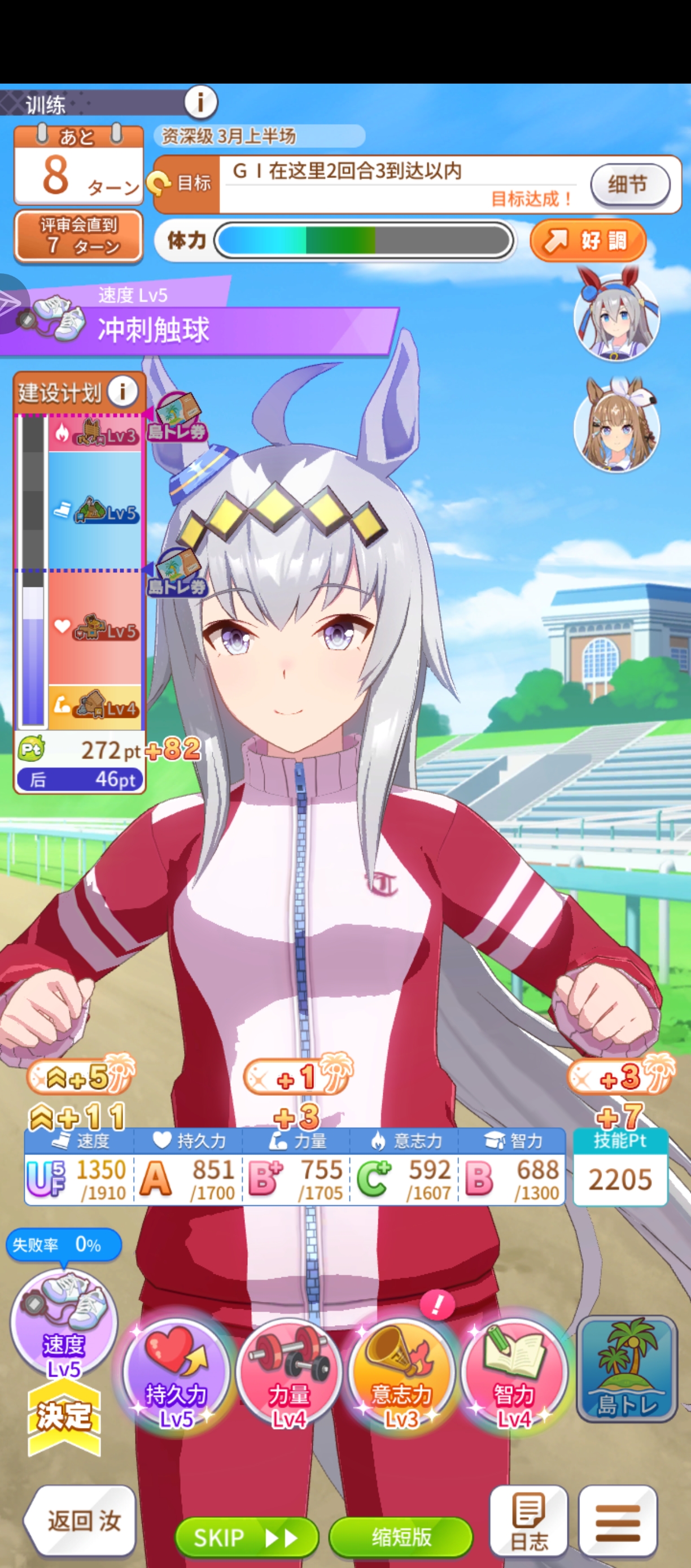This screenshot has width=691, height=1568.
Task: Open the 島トレ island training
Action: click(x=627, y=1370)
